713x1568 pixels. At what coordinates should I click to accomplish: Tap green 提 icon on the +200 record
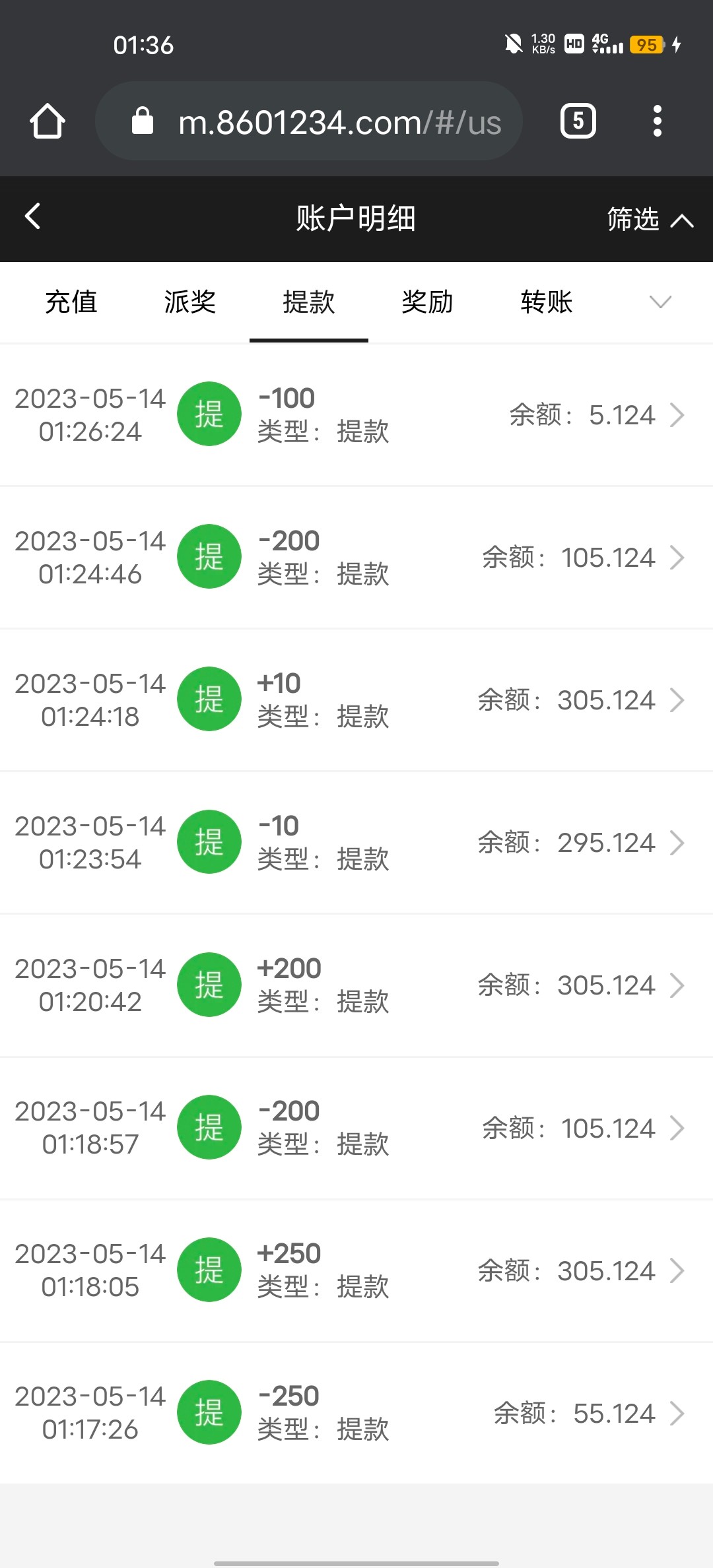209,985
